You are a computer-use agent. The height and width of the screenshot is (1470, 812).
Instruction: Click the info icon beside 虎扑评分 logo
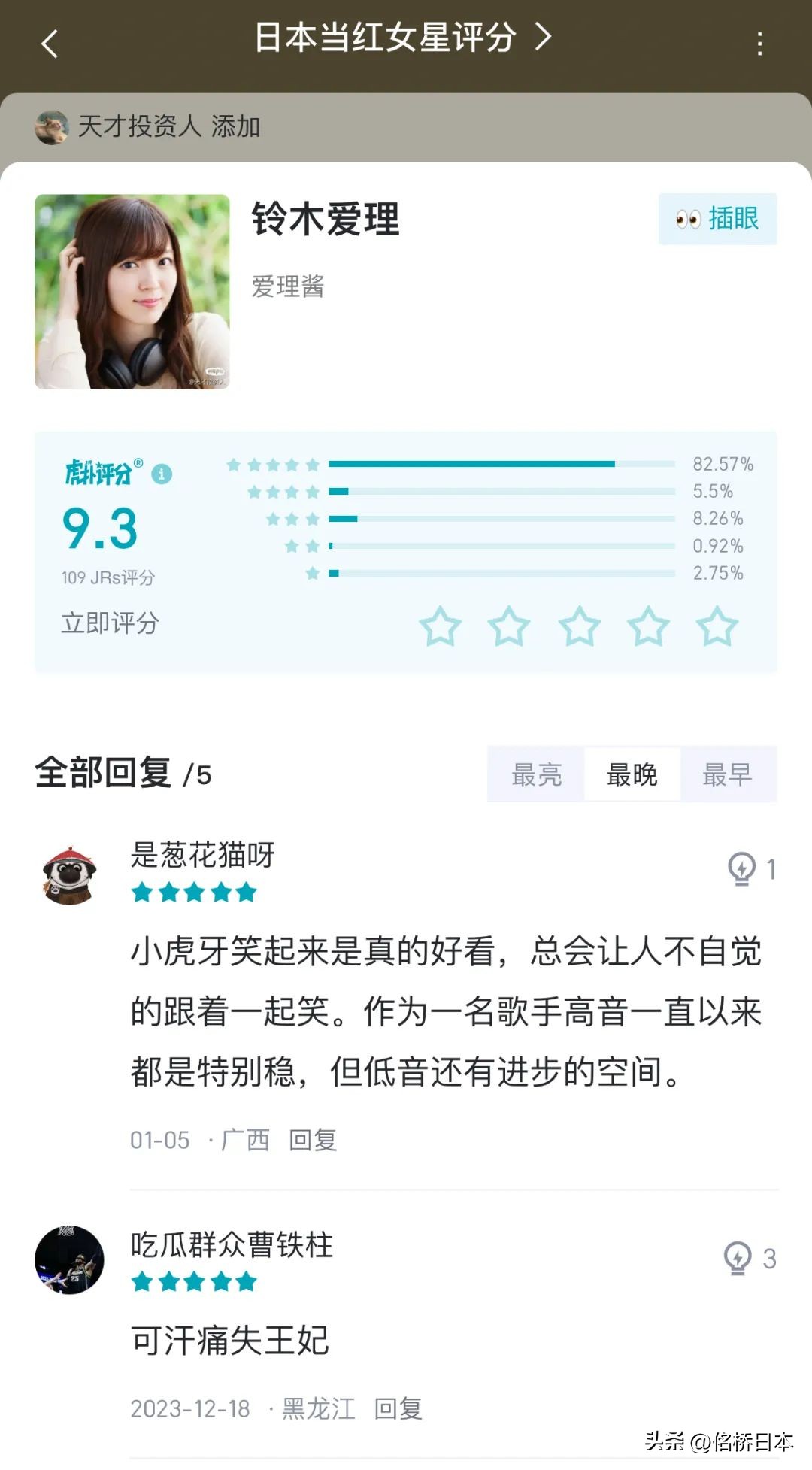click(162, 472)
